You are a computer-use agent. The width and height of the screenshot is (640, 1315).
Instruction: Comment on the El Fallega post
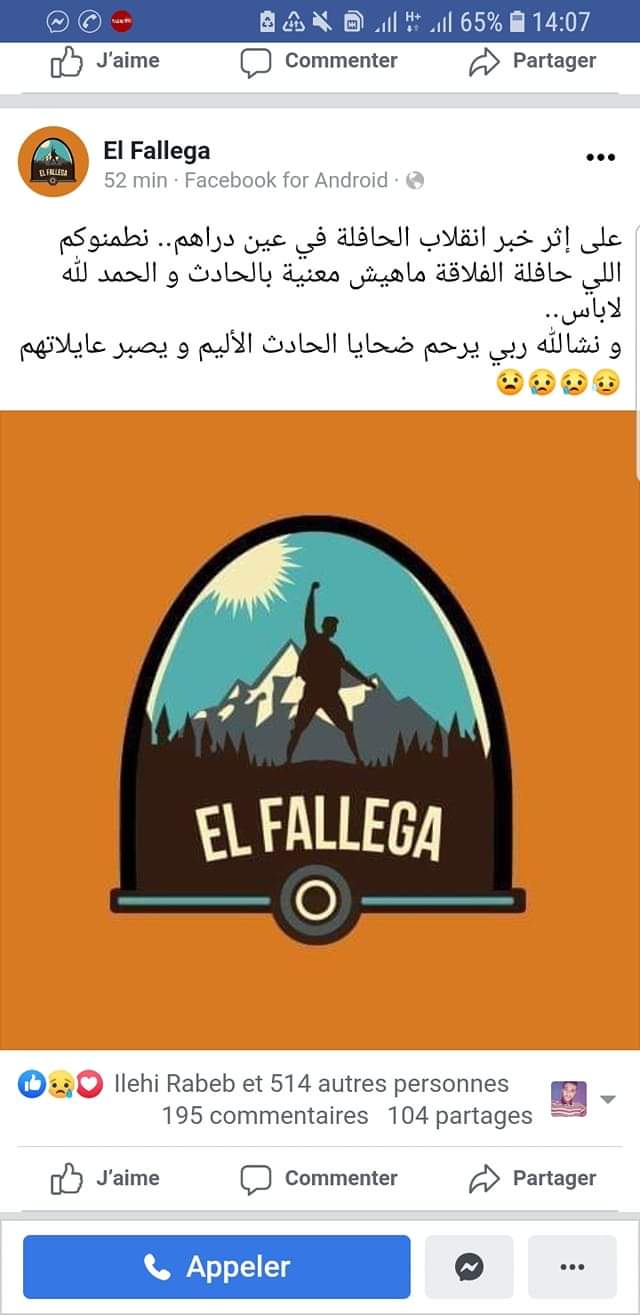pos(320,1178)
